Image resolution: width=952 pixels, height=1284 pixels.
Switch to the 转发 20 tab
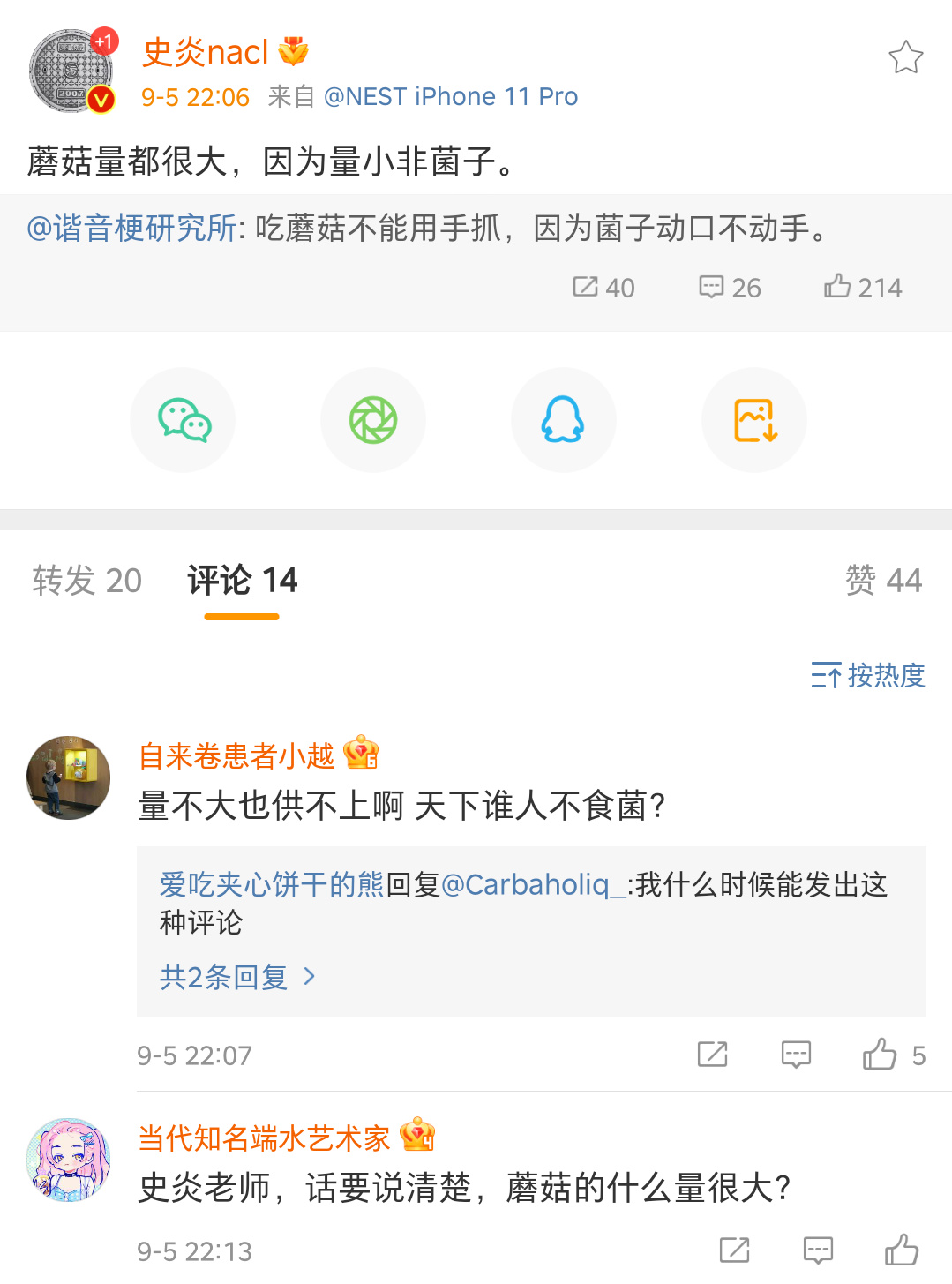86,581
